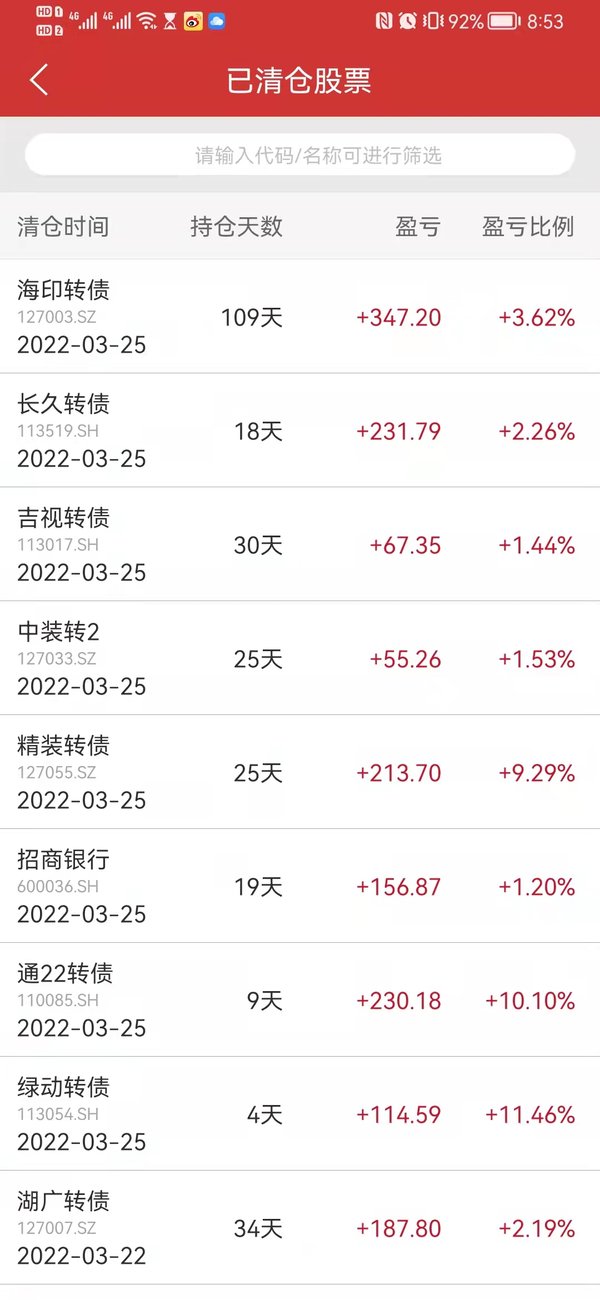Image resolution: width=600 pixels, height=1300 pixels.
Task: Open 精装转债 record
Action: coord(300,772)
